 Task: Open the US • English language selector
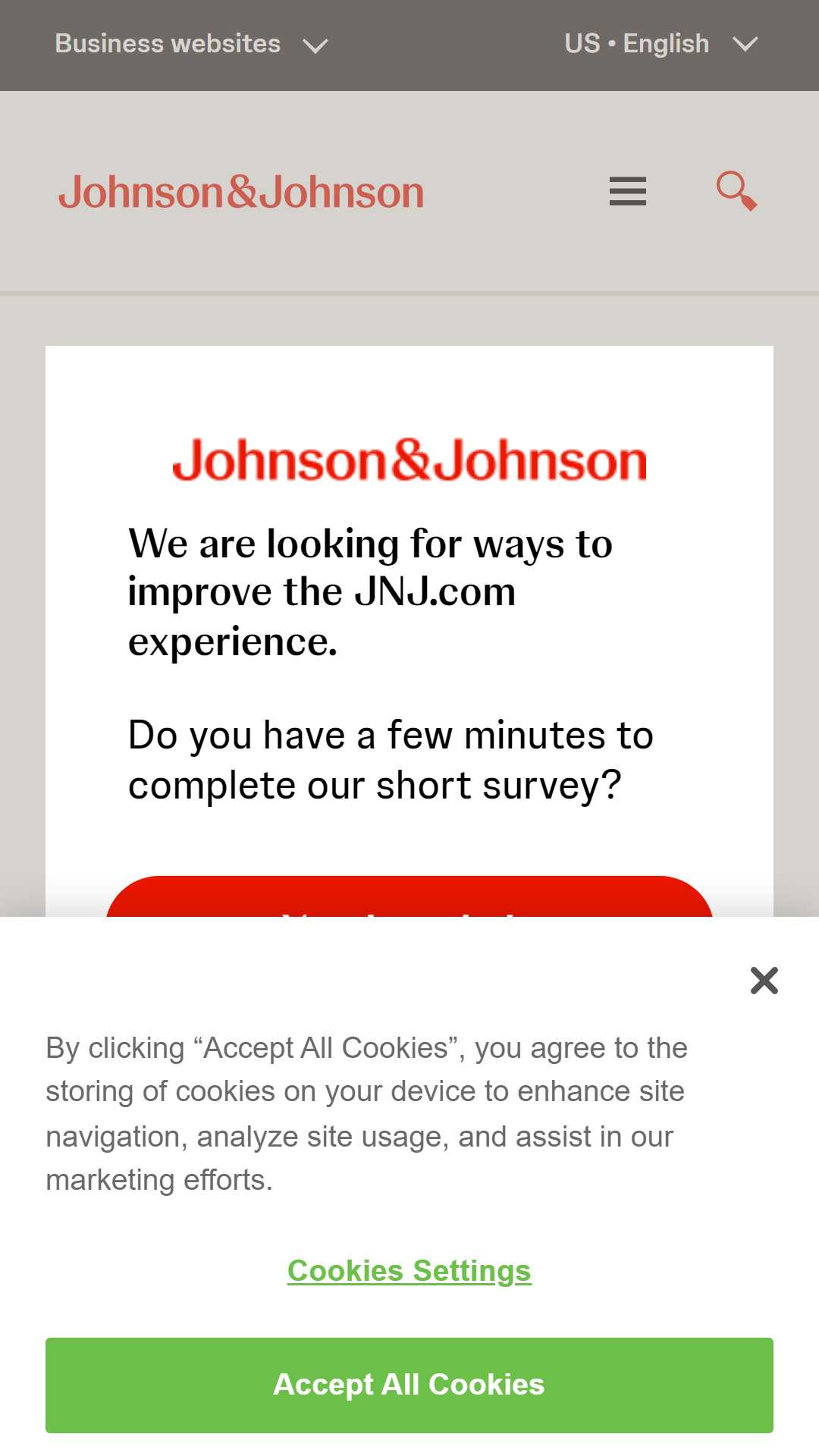coord(661,44)
